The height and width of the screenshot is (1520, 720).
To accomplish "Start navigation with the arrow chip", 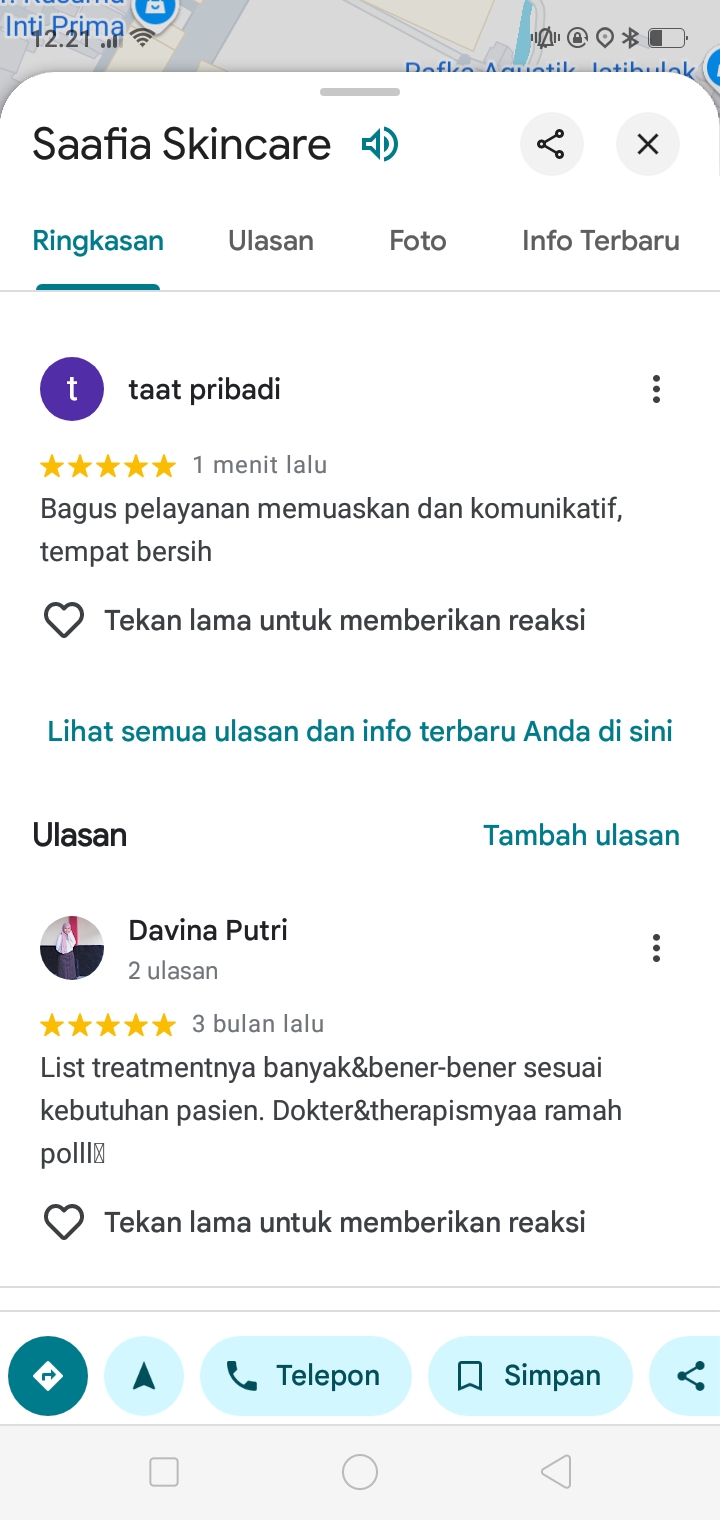I will click(x=144, y=1376).
